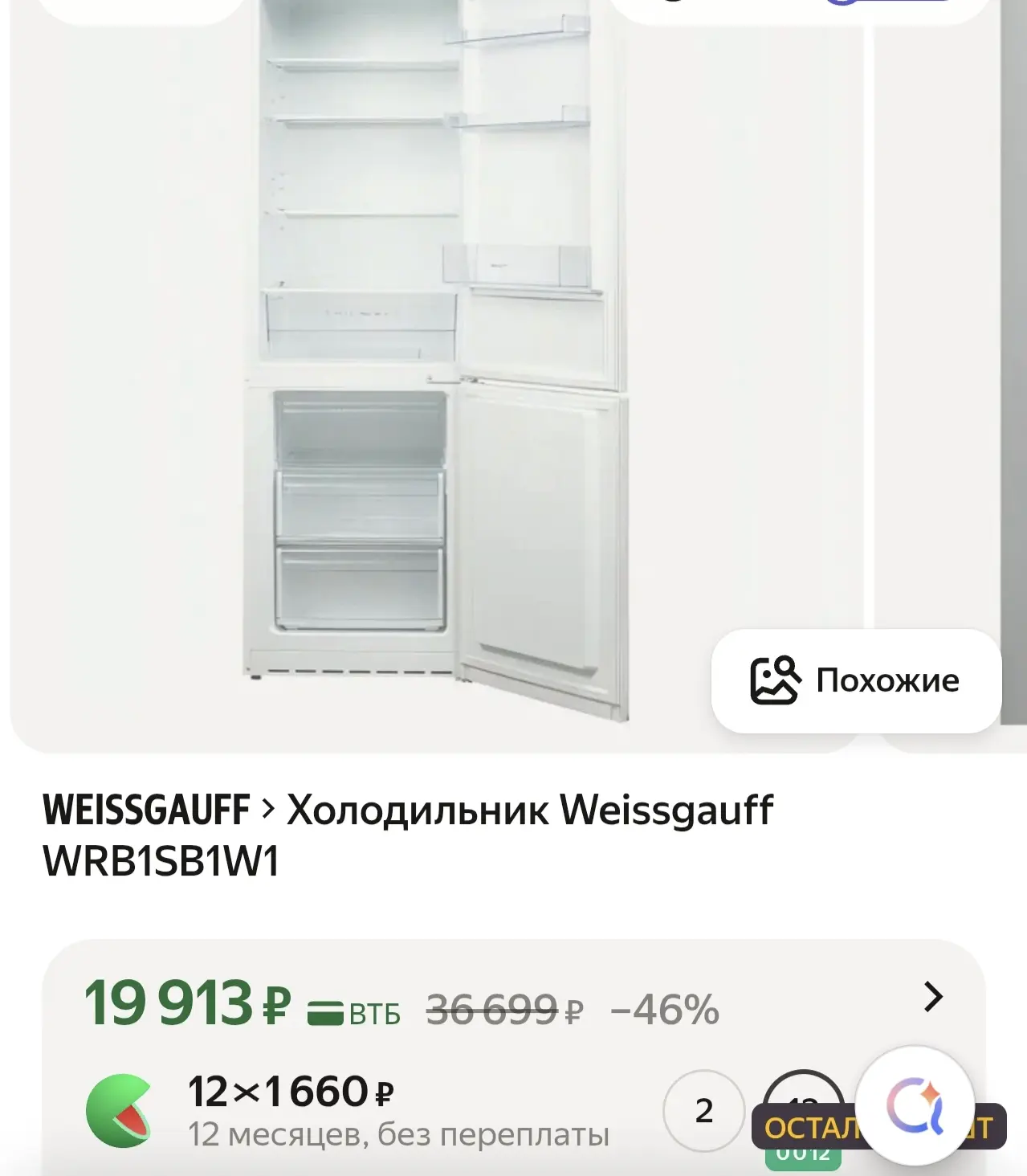Open the WEISSGAUFF brand link
Image resolution: width=1027 pixels, height=1176 pixels.
[x=146, y=810]
